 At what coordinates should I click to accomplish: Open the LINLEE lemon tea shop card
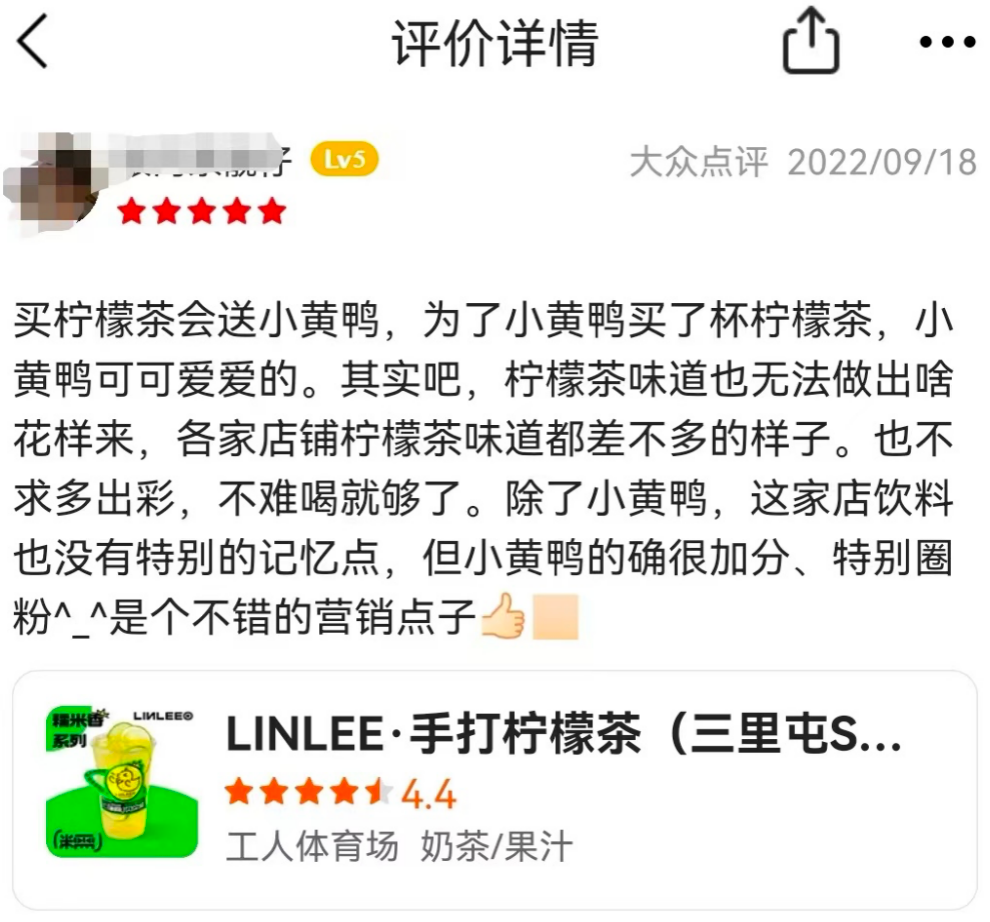494,787
